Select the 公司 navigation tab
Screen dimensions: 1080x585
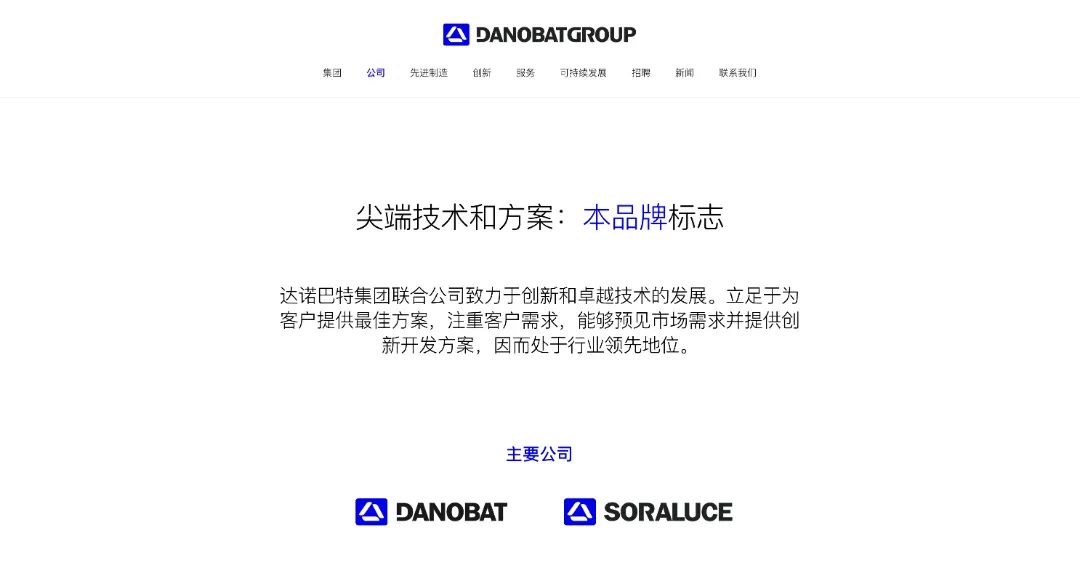click(x=376, y=73)
